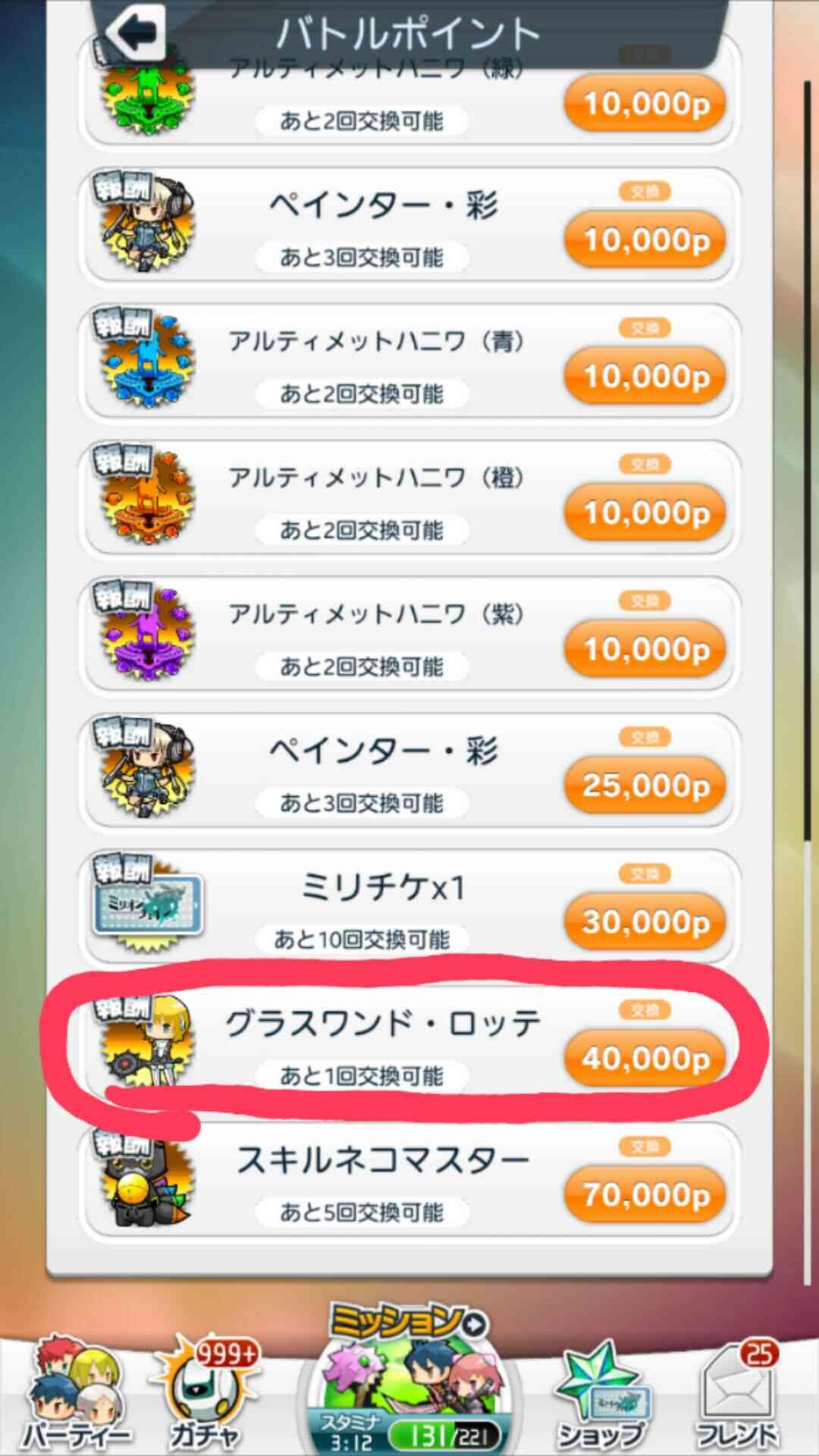Tap the 25,000p button for ペインター・彩
The width and height of the screenshot is (819, 1456).
tap(645, 786)
